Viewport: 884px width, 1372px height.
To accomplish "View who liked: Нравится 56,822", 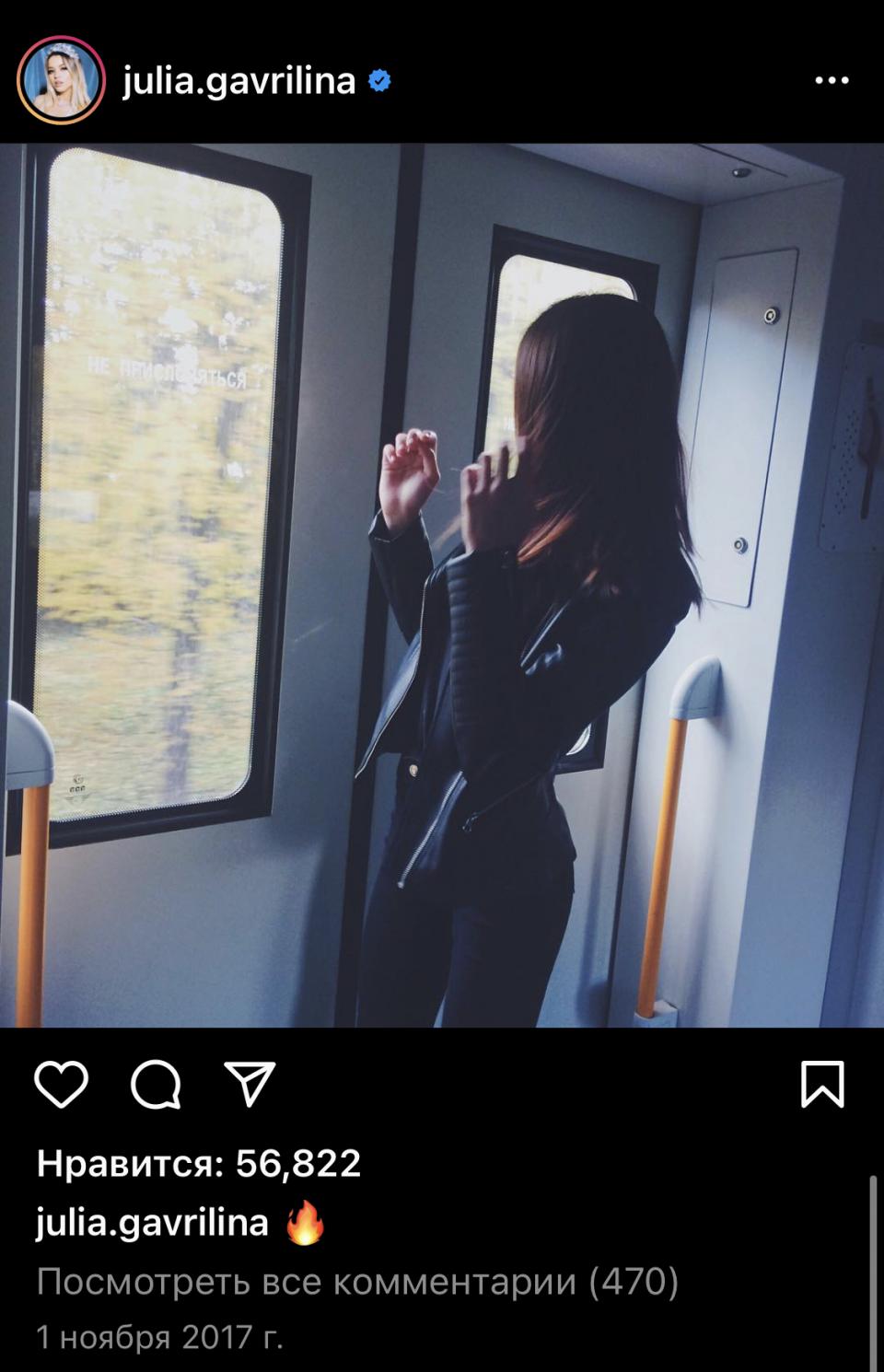I will point(198,1164).
